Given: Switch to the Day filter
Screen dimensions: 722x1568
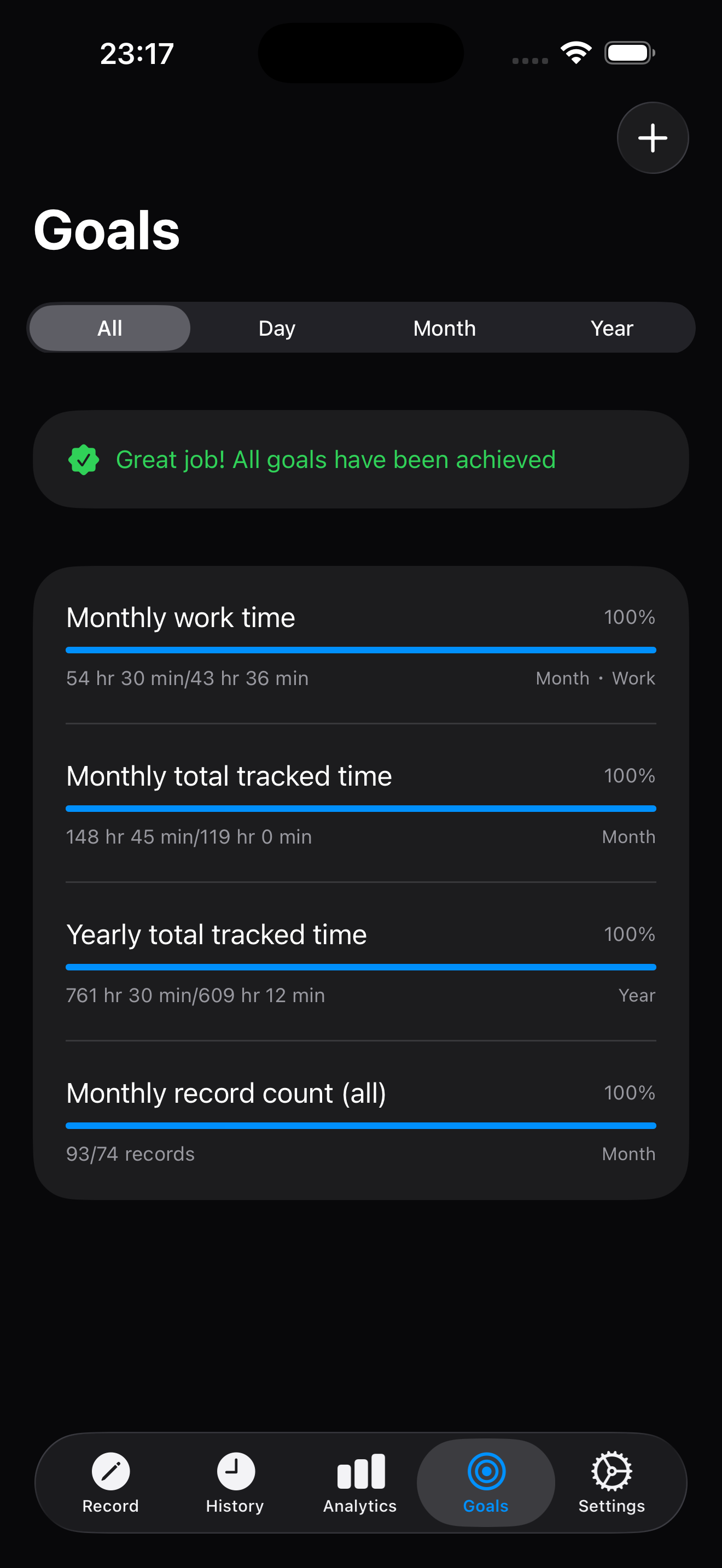Looking at the screenshot, I should pyautogui.click(x=276, y=327).
